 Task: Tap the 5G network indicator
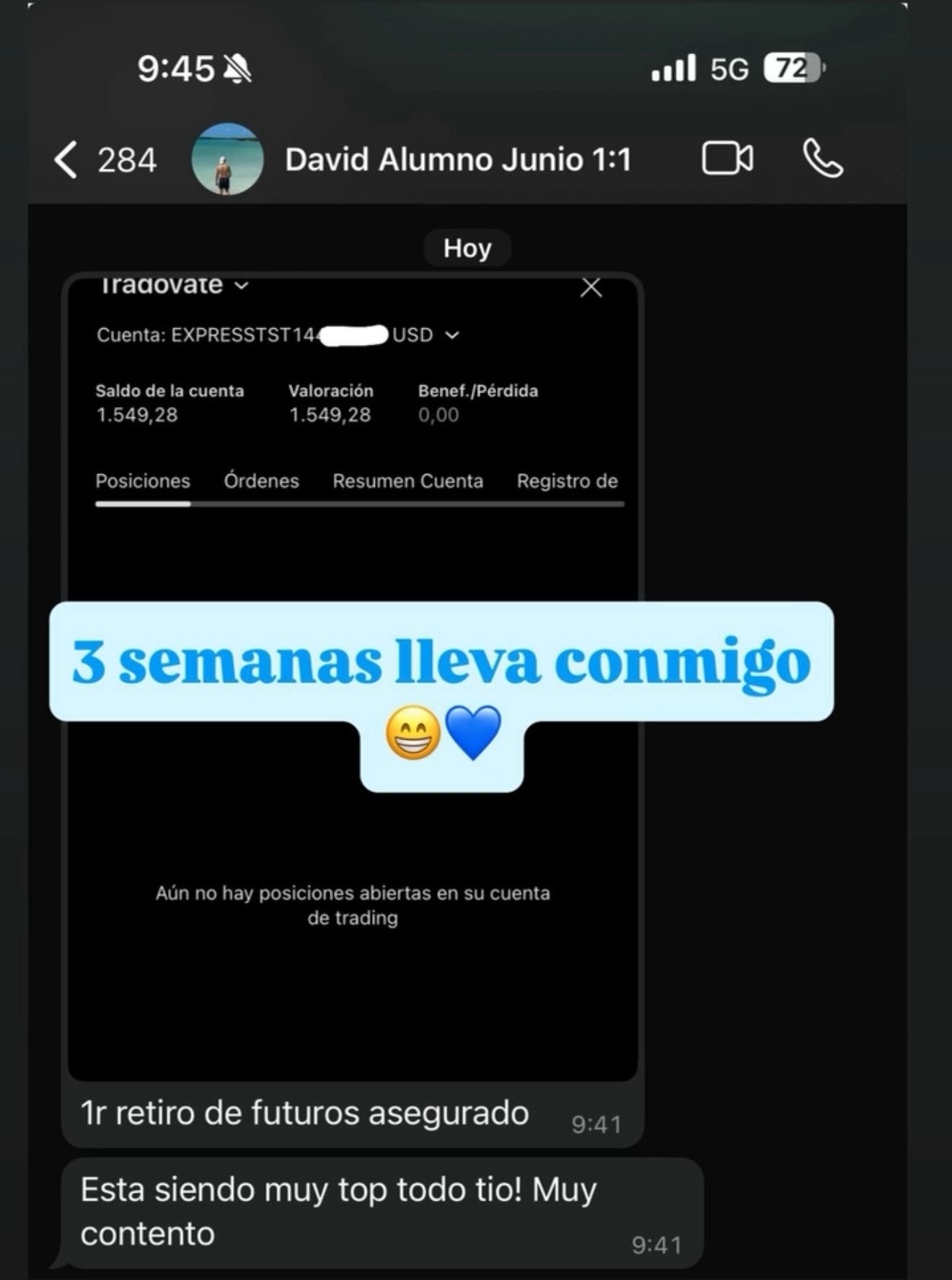728,67
